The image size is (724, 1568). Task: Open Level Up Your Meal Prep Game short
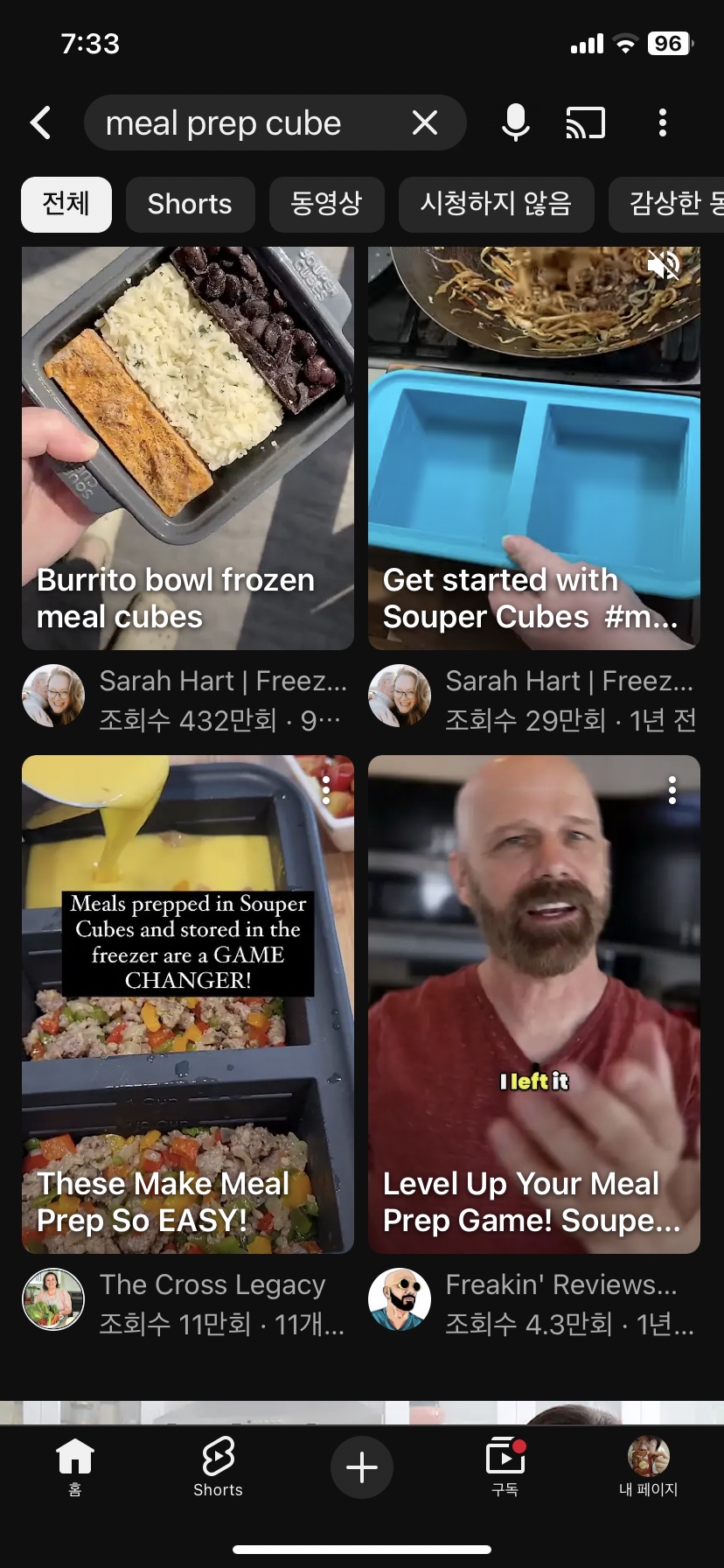pyautogui.click(x=533, y=1006)
